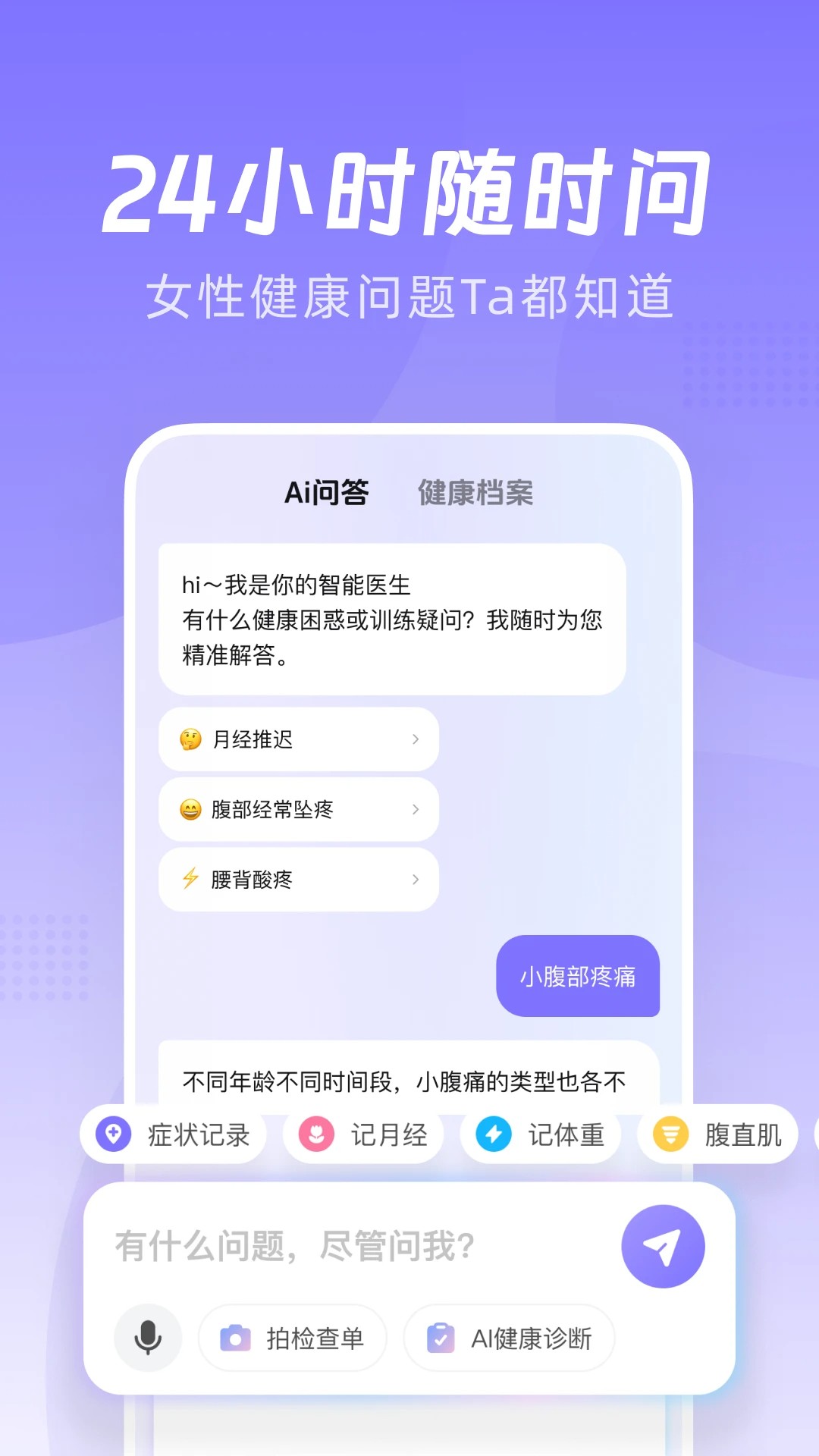Screen dimensions: 819x1456
Task: Tap the lightning emoji next to 腰背酸疼
Action: pos(190,879)
